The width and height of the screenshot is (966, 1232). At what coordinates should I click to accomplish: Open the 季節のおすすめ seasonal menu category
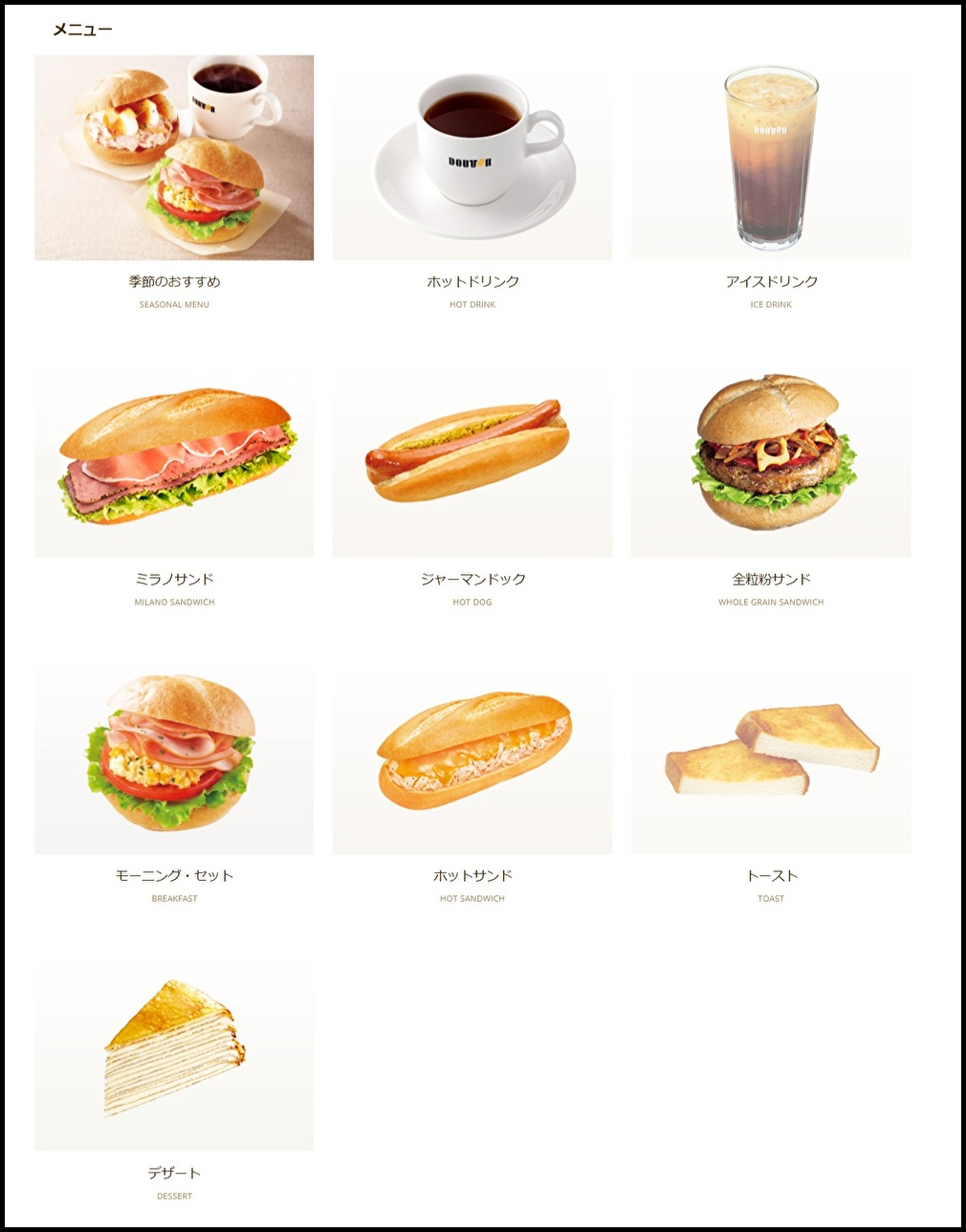[174, 158]
